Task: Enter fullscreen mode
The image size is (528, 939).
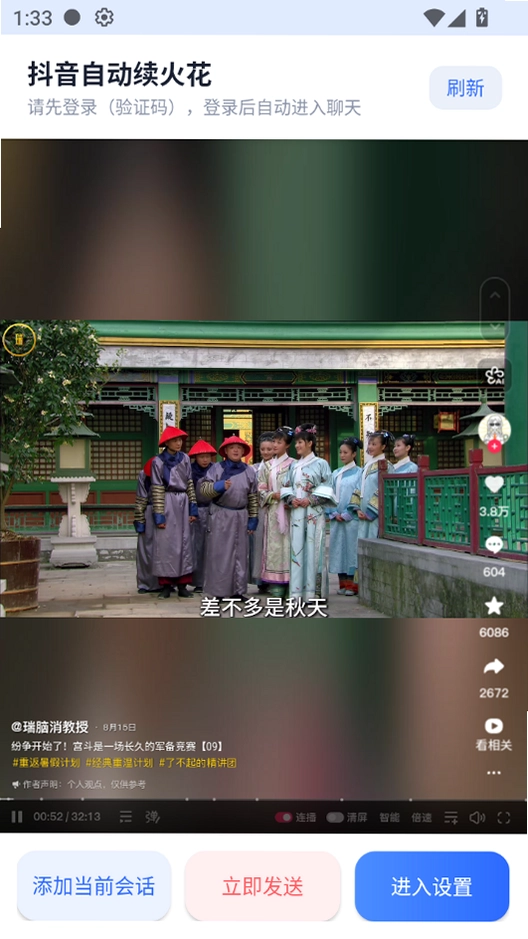Action: click(x=504, y=817)
